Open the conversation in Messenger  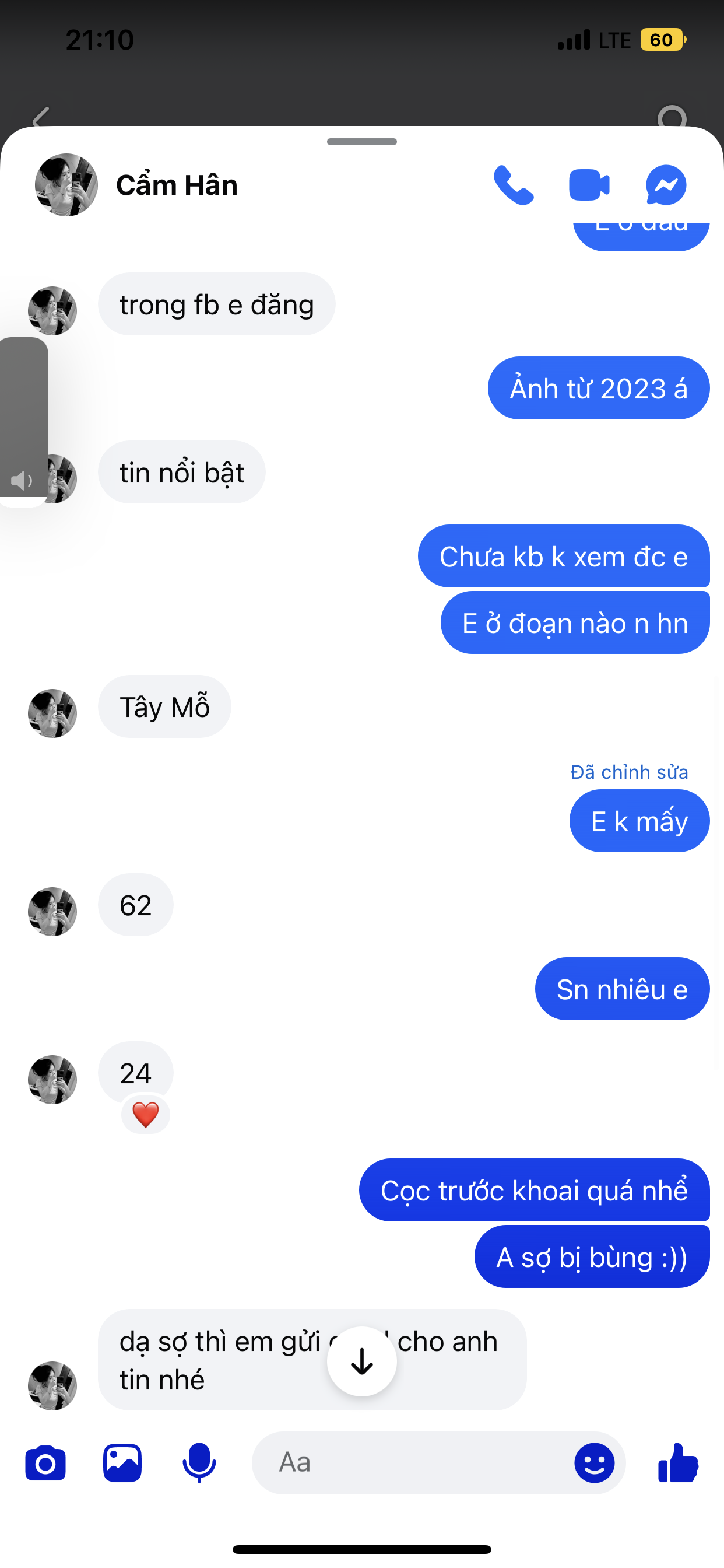coord(666,185)
